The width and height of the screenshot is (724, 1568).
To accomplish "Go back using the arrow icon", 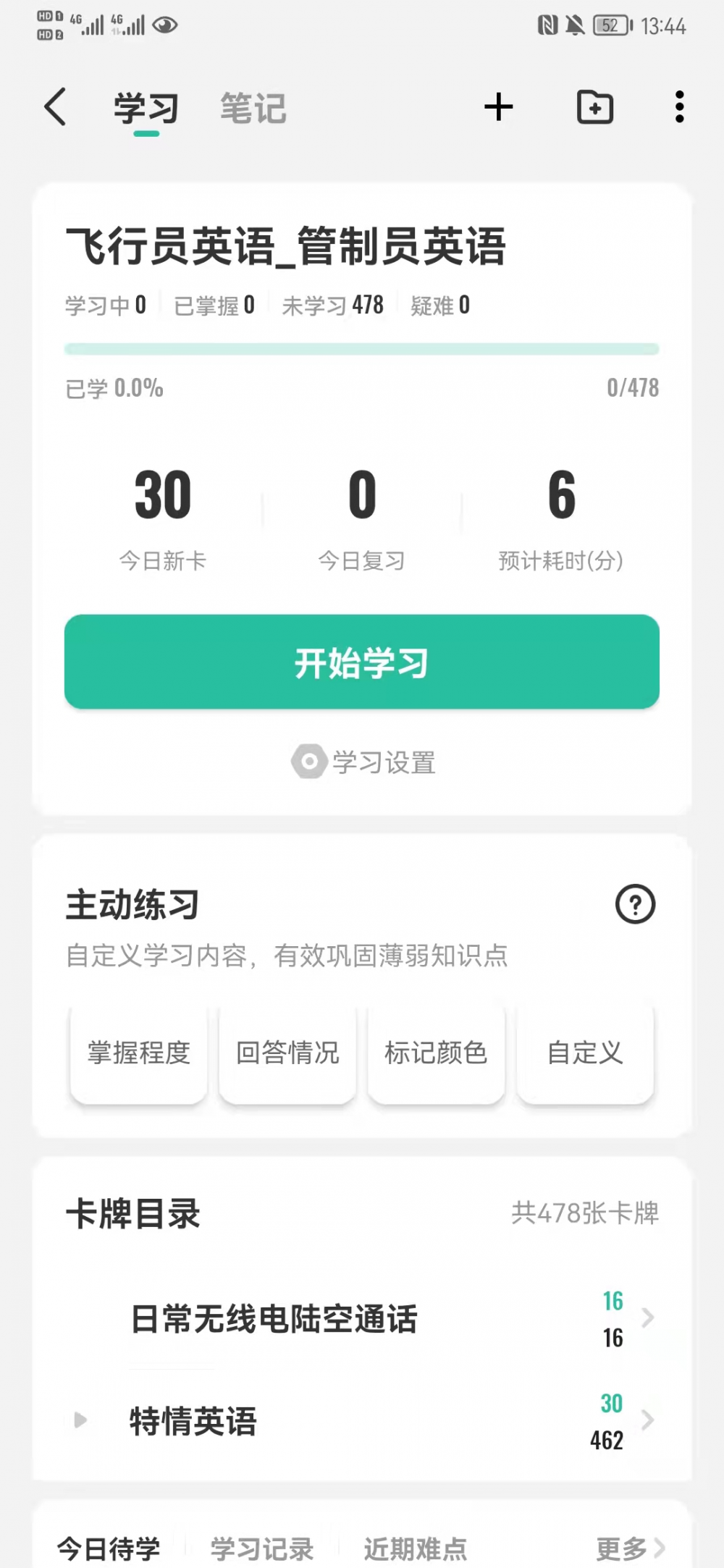I will pos(56,107).
